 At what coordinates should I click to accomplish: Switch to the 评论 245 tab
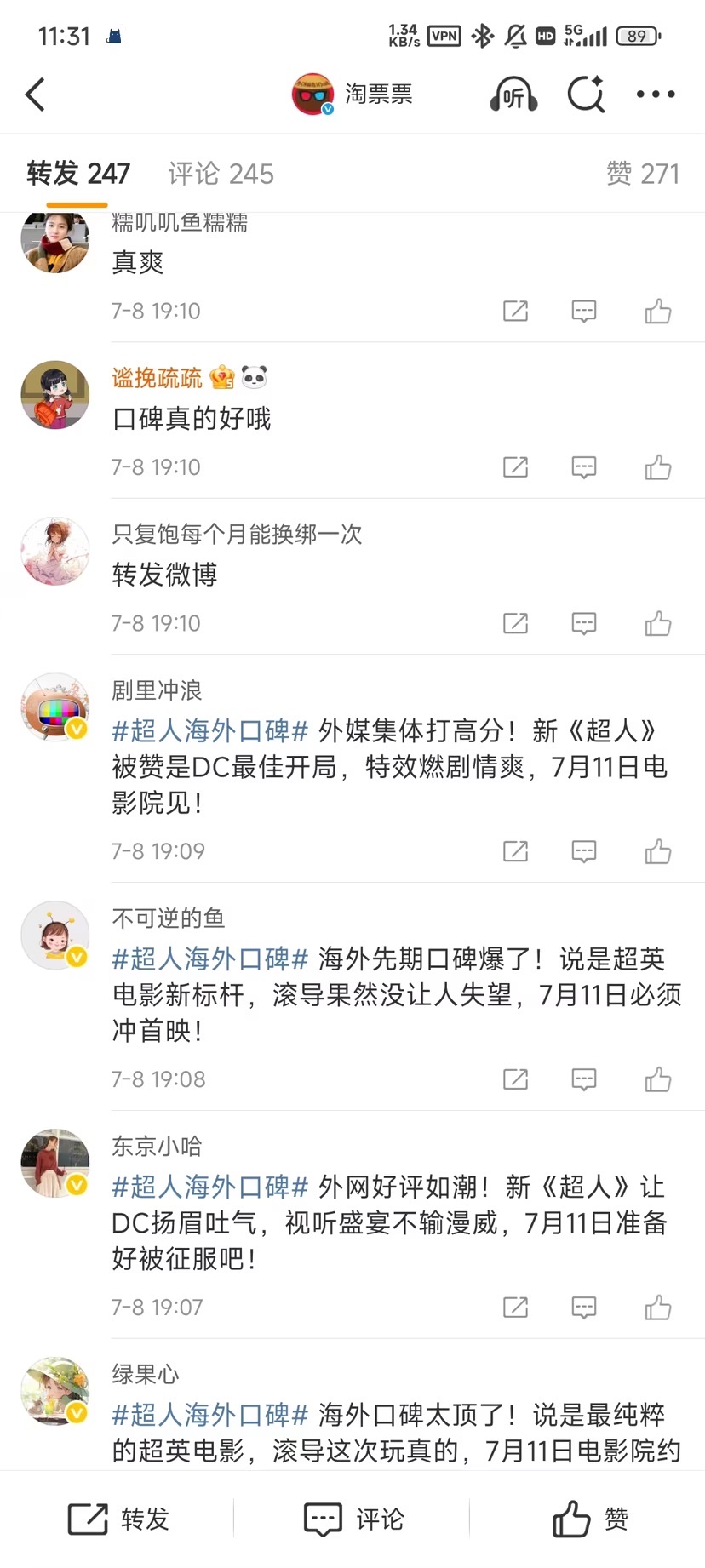tap(221, 174)
